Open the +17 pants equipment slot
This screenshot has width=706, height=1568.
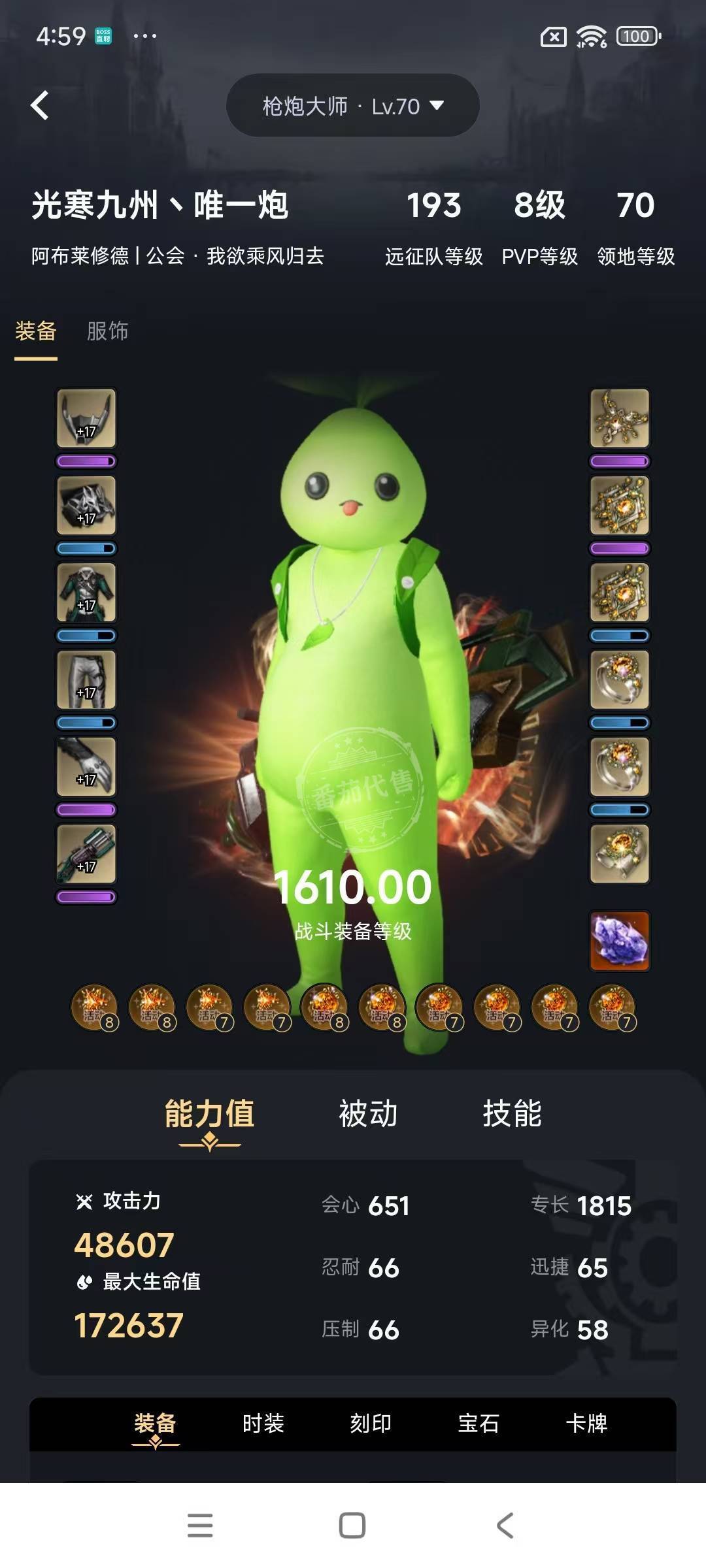(86, 679)
